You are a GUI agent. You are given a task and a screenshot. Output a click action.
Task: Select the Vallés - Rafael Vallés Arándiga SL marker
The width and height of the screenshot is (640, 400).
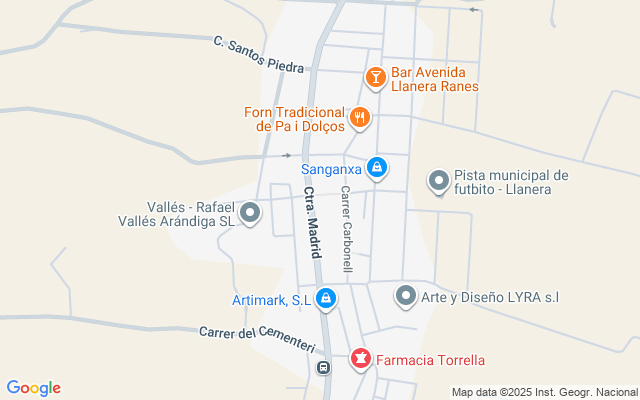(250, 213)
